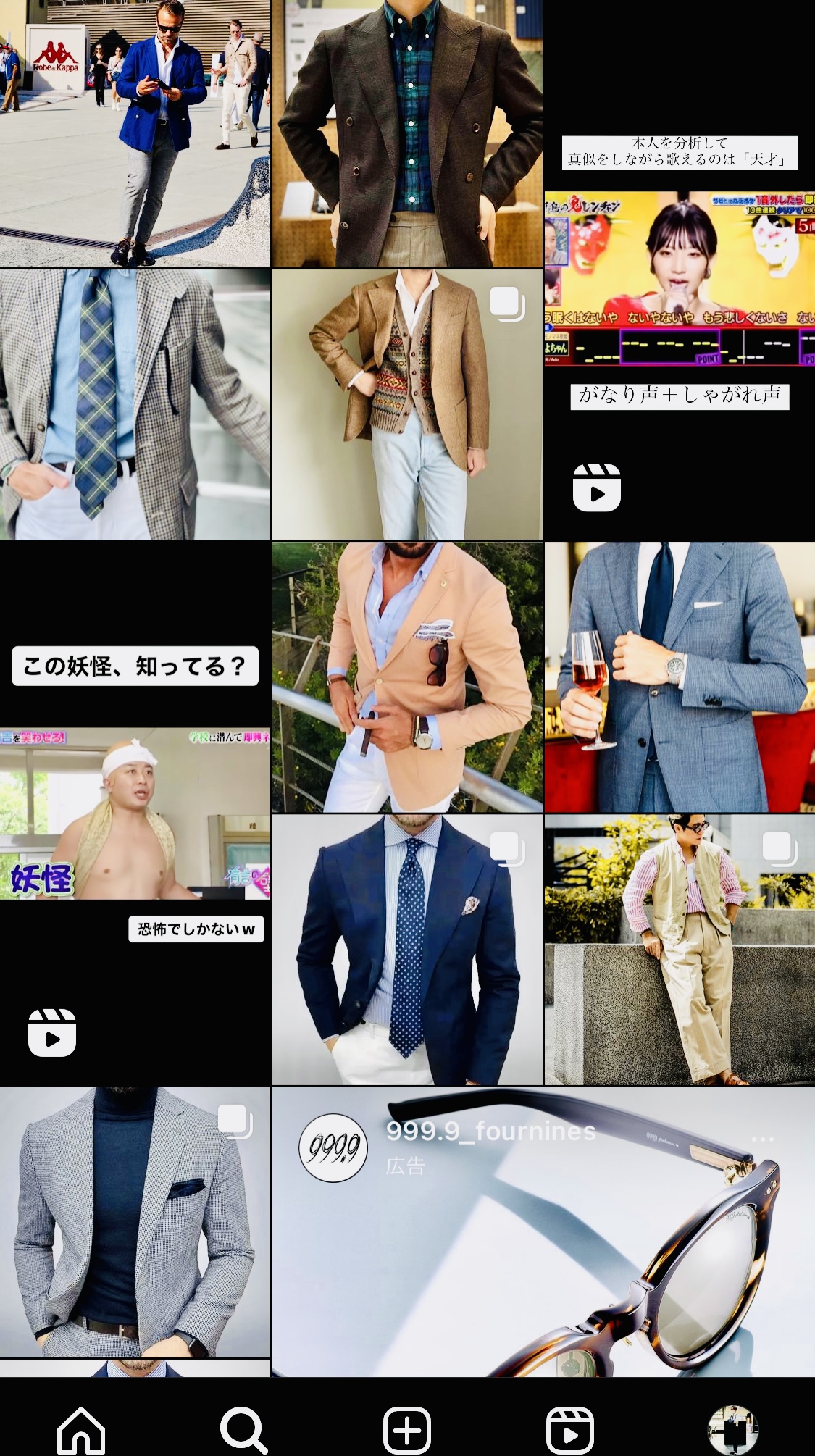Open the Reels tab
This screenshot has height=1456, width=815.
point(570,1430)
